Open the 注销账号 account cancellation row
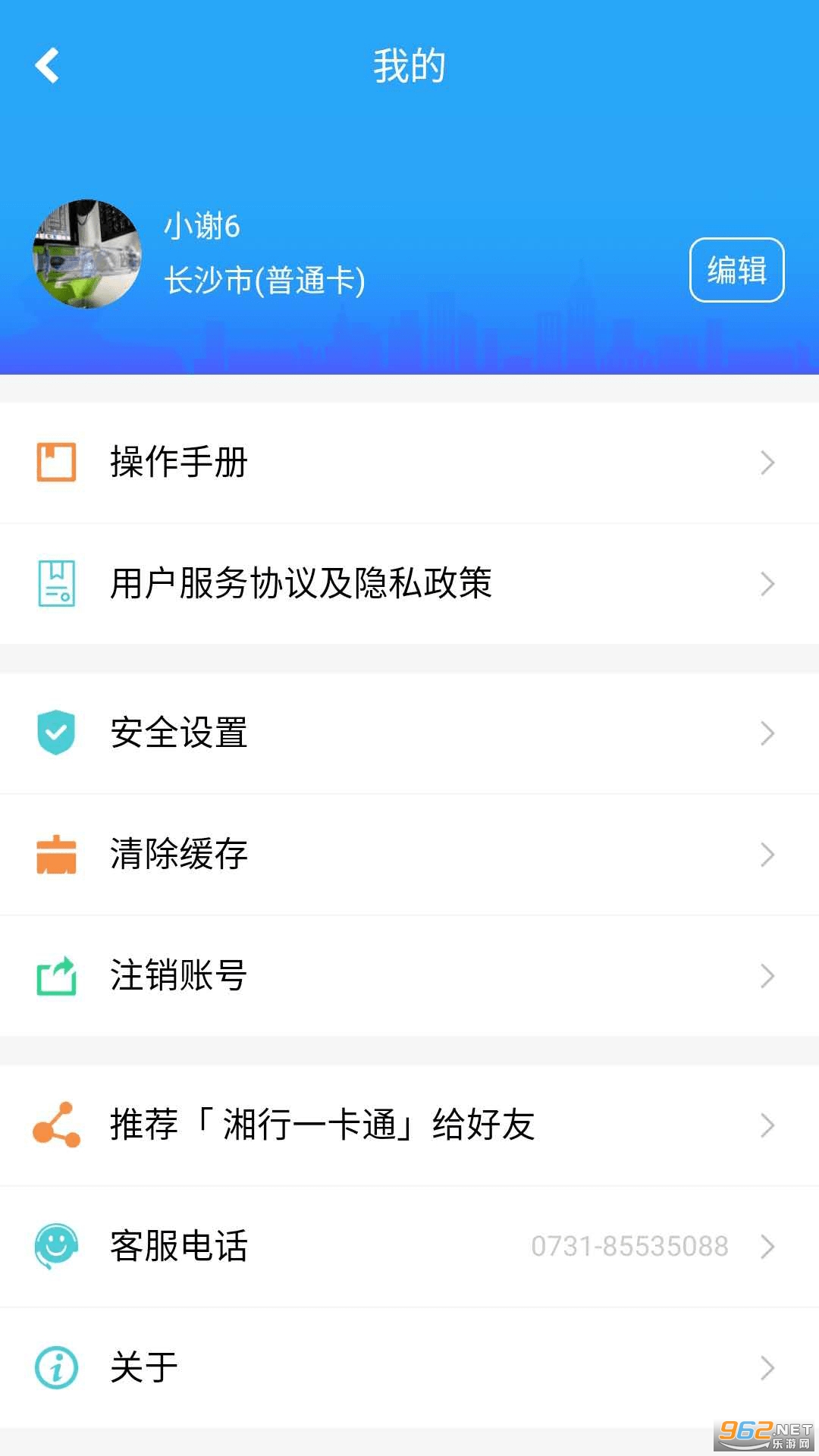 pyautogui.click(x=409, y=976)
